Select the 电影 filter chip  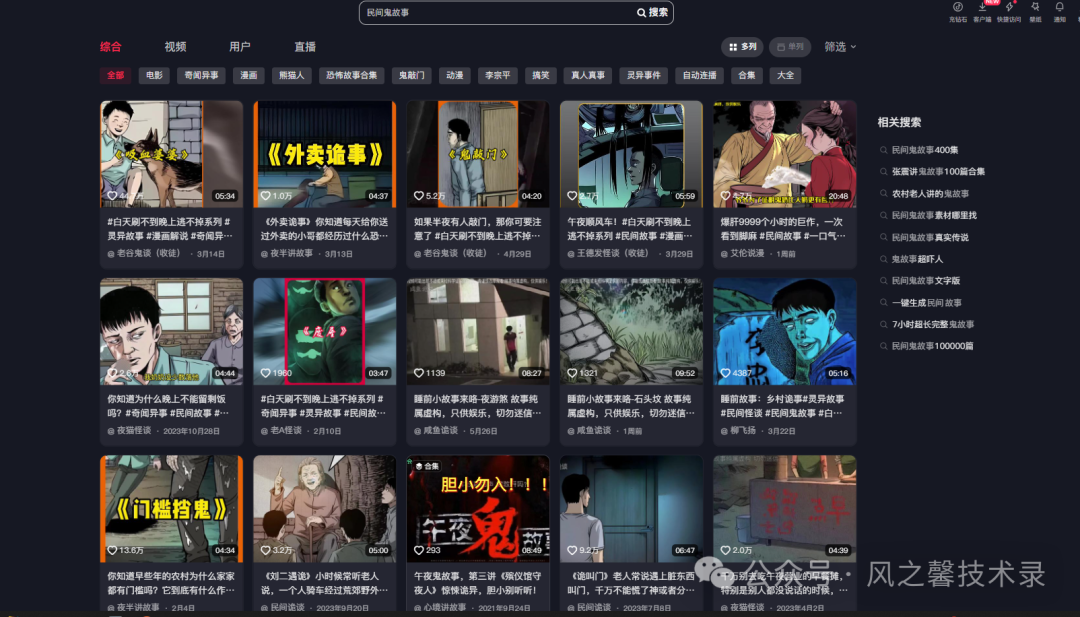click(153, 75)
